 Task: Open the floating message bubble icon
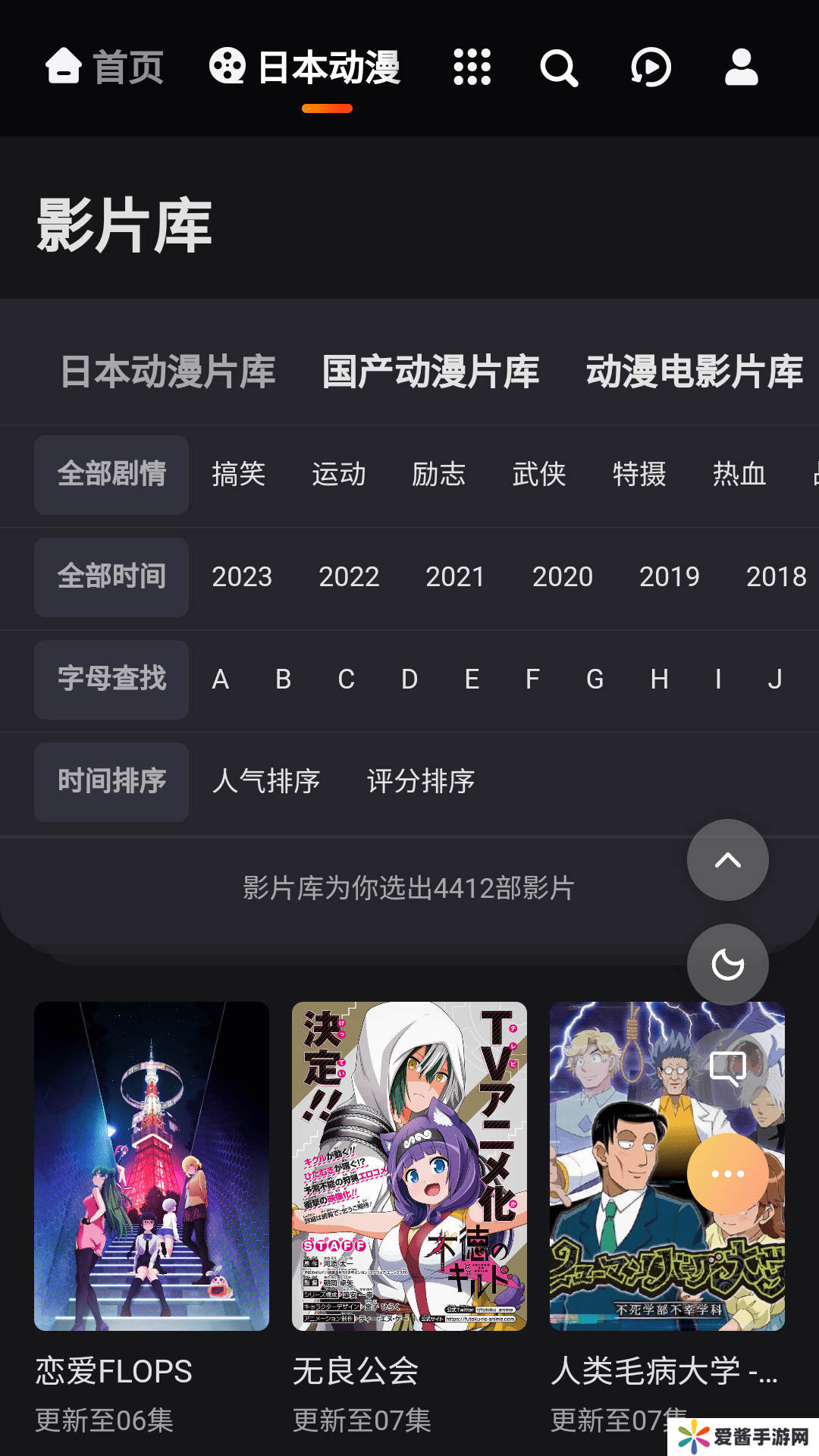coord(727,1068)
